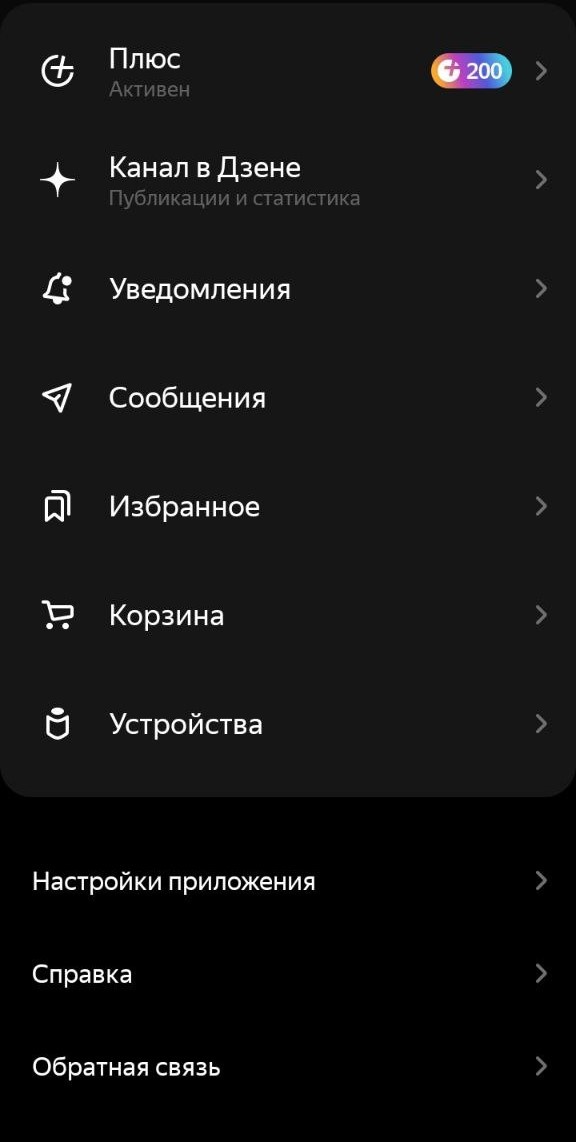
Task: Open Уведомления settings
Action: coord(288,289)
